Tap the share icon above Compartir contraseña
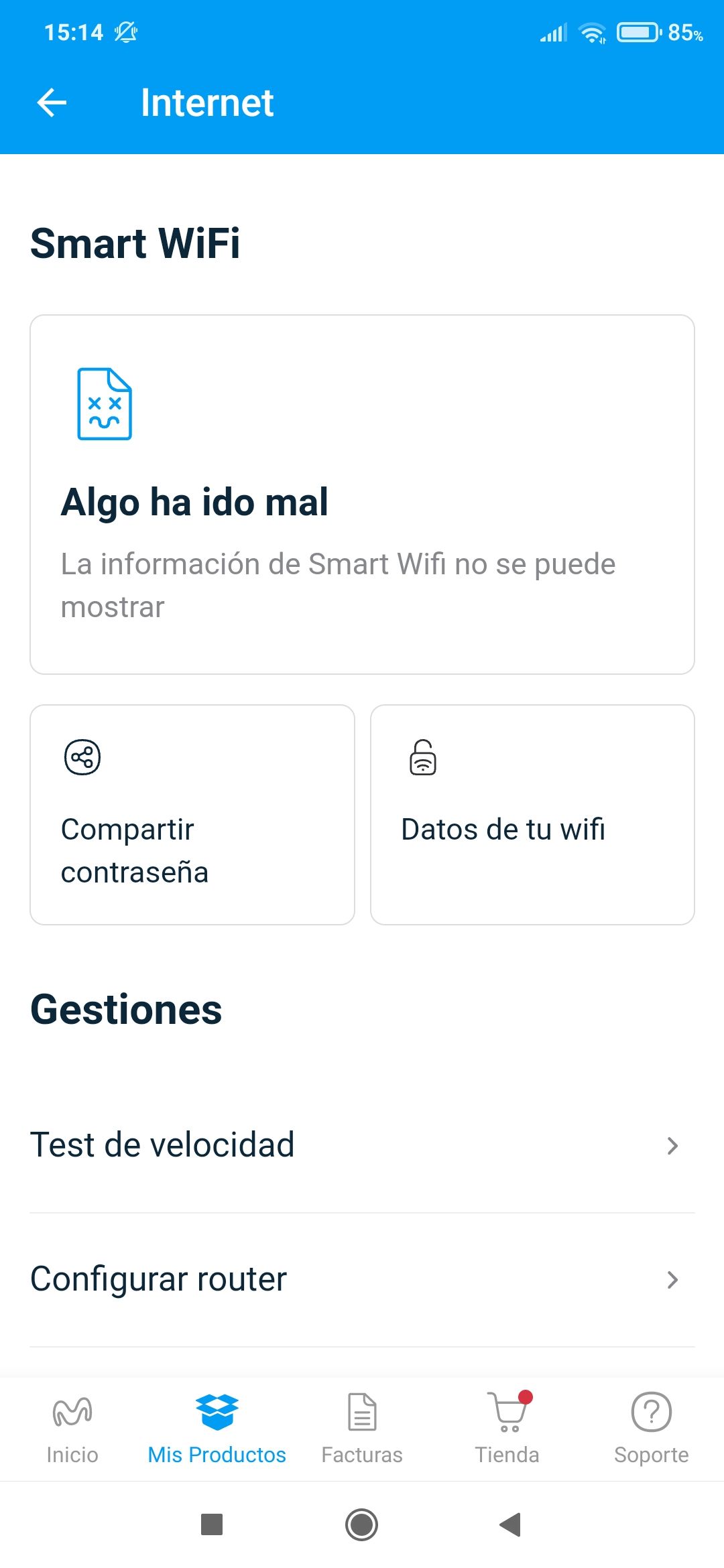The image size is (724, 1568). coord(83,758)
